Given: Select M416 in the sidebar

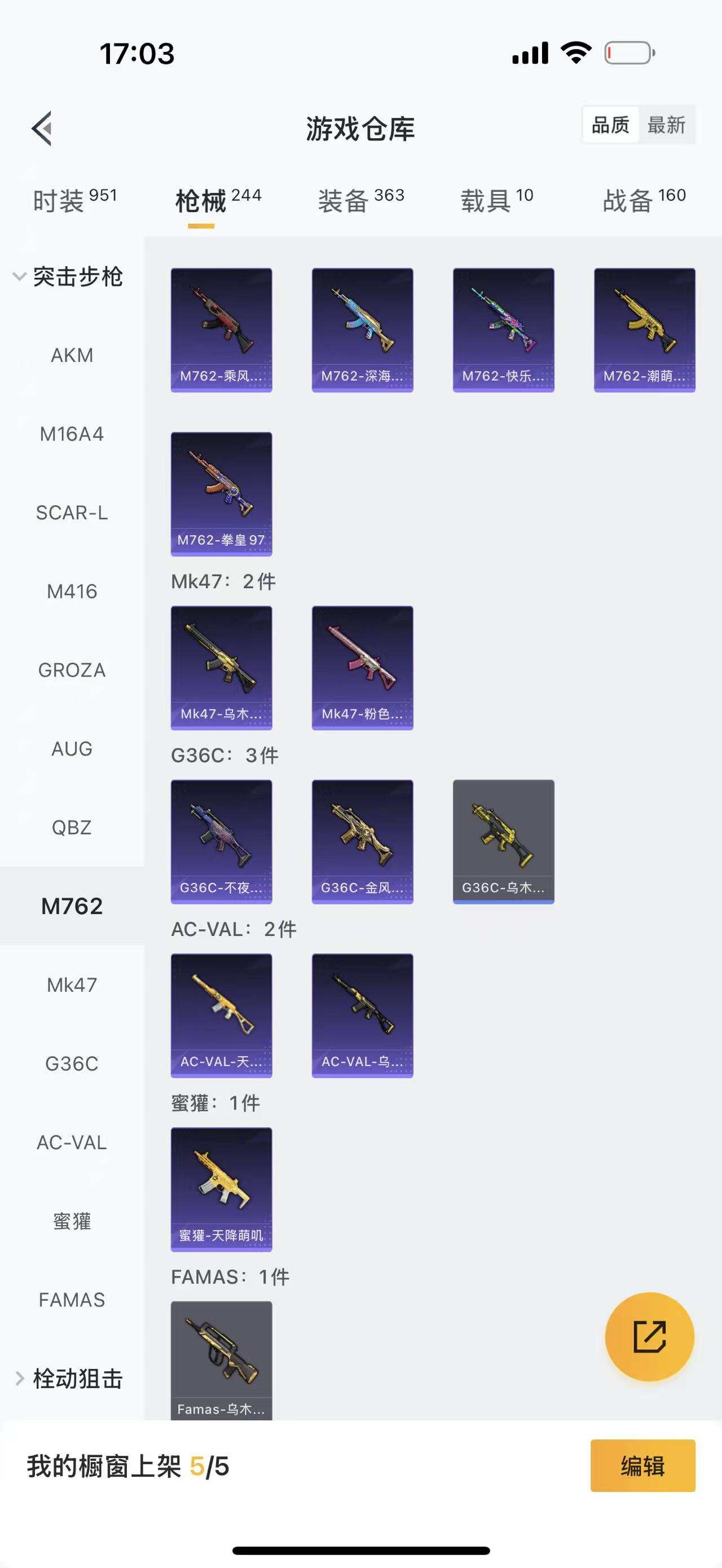Looking at the screenshot, I should [x=72, y=591].
